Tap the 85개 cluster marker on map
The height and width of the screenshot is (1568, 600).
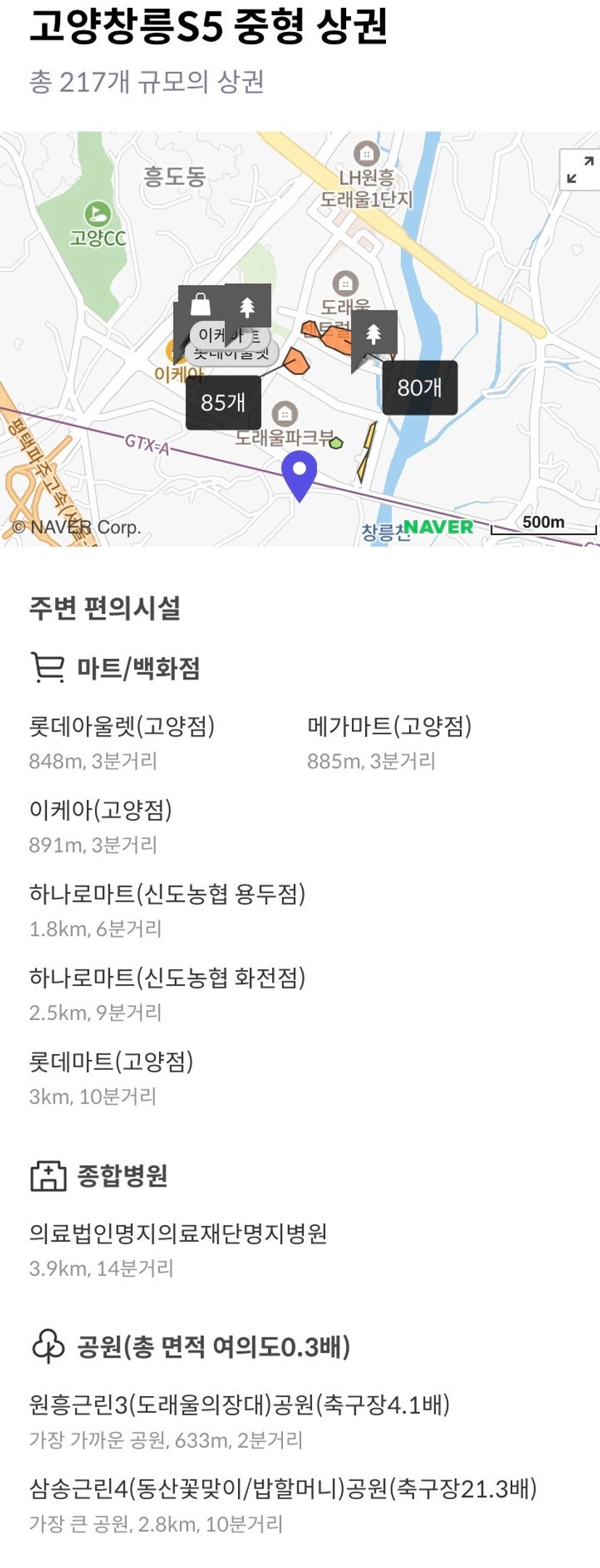[x=223, y=402]
